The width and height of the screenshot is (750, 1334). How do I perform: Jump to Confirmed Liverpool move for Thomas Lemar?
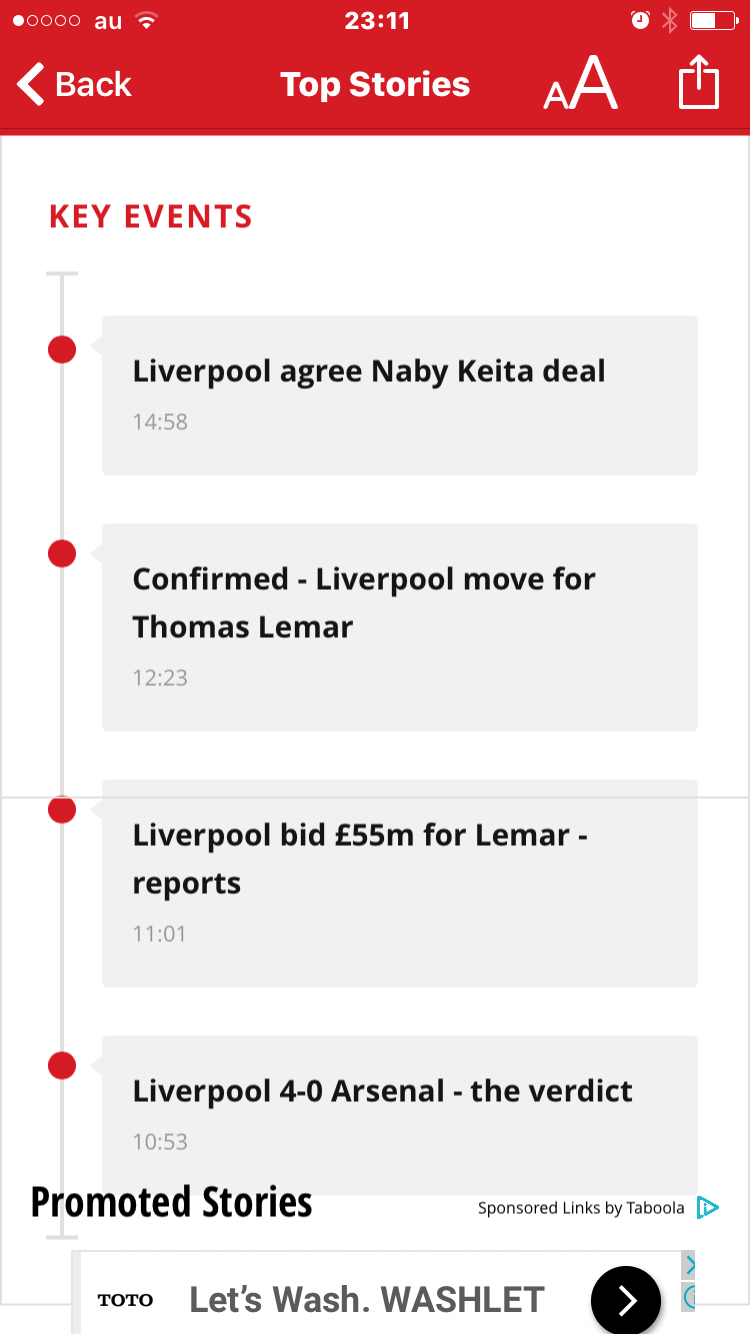[399, 626]
